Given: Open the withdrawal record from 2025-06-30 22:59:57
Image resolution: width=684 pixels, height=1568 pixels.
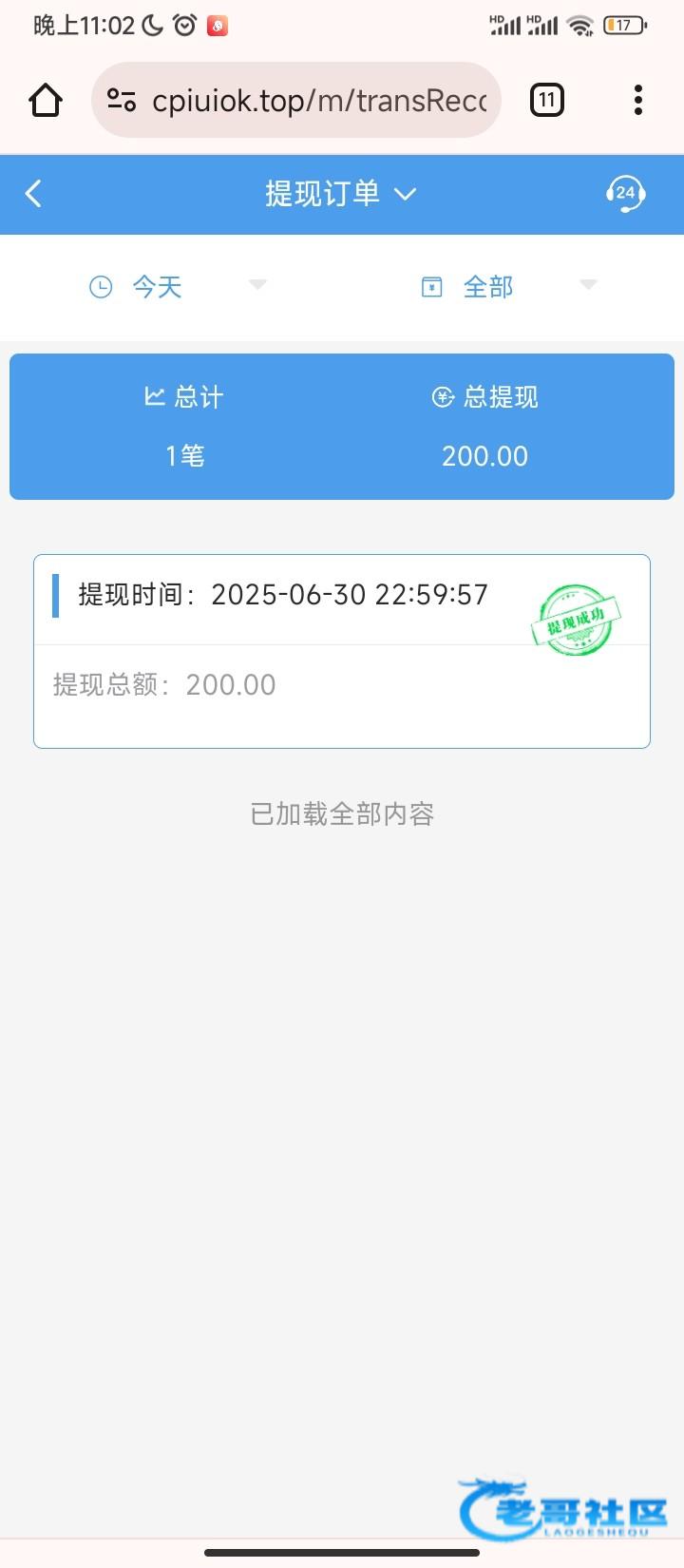Looking at the screenshot, I should click(341, 651).
